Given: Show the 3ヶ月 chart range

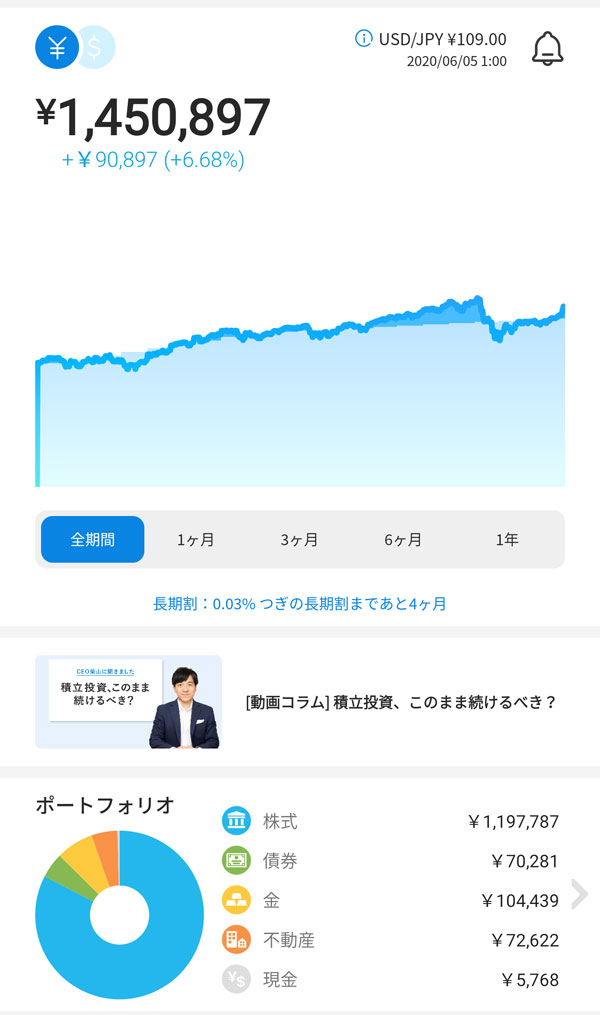Looking at the screenshot, I should pyautogui.click(x=299, y=540).
